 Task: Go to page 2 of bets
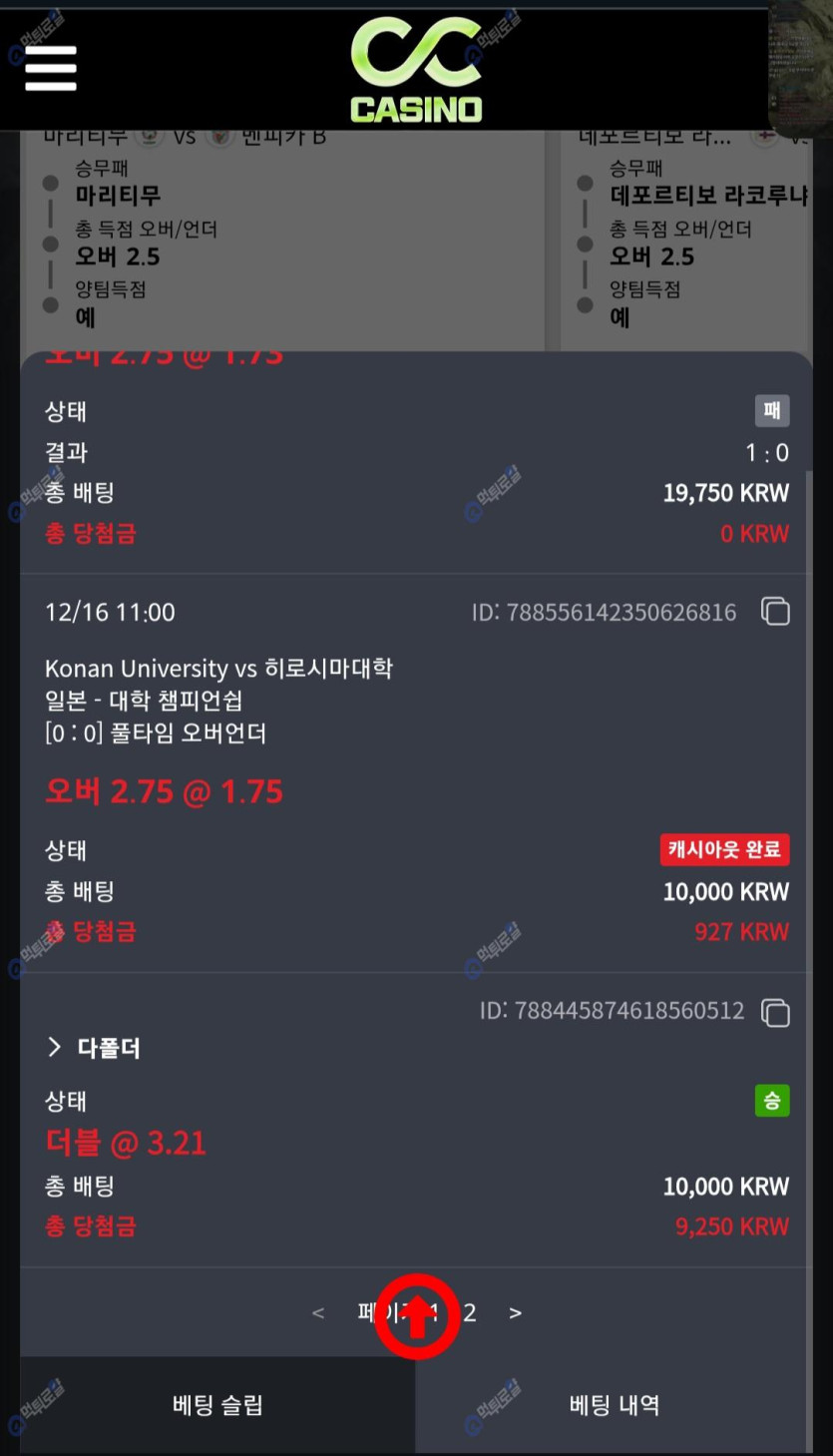[470, 1313]
